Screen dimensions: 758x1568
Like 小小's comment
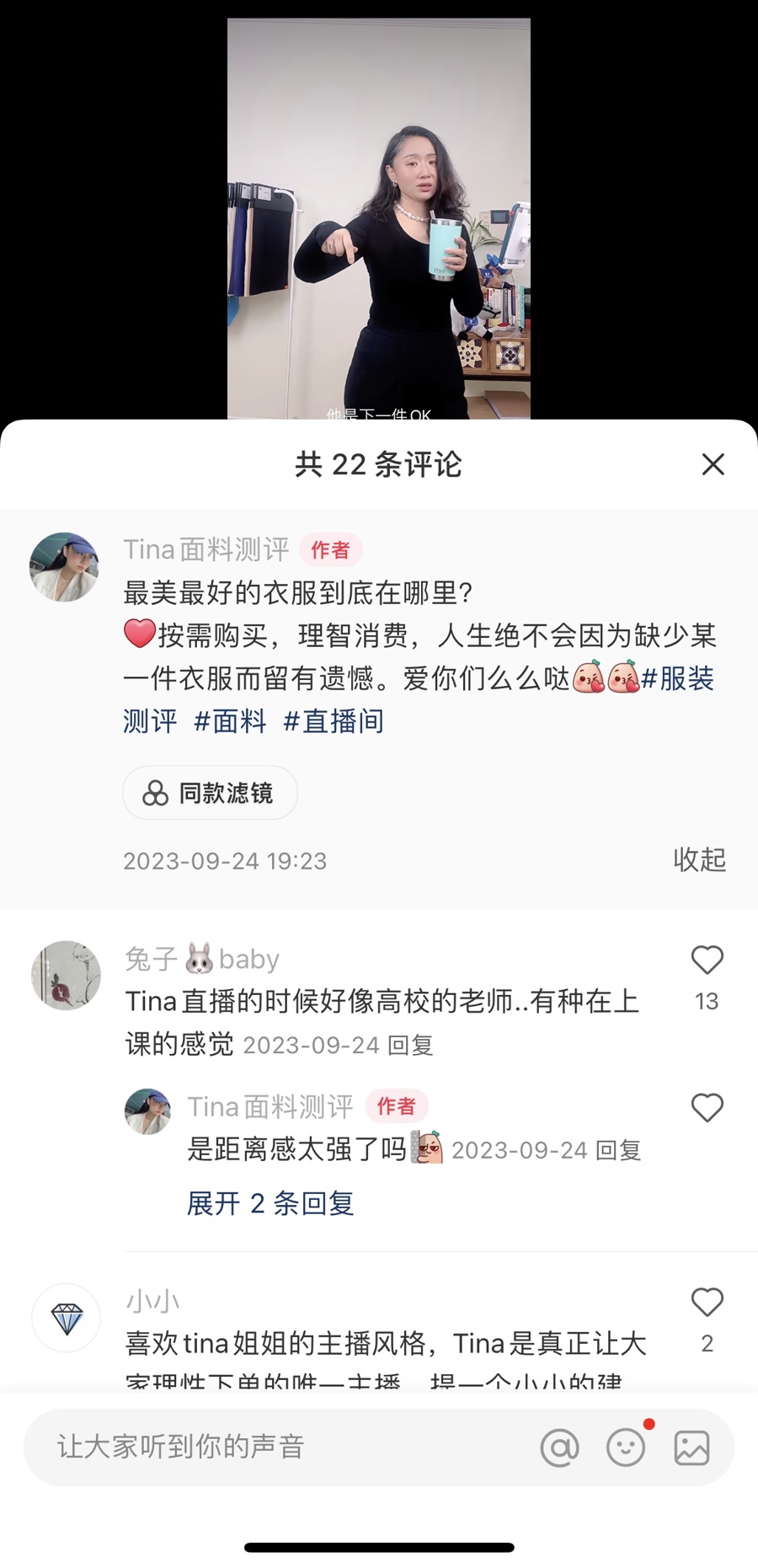pos(707,1303)
